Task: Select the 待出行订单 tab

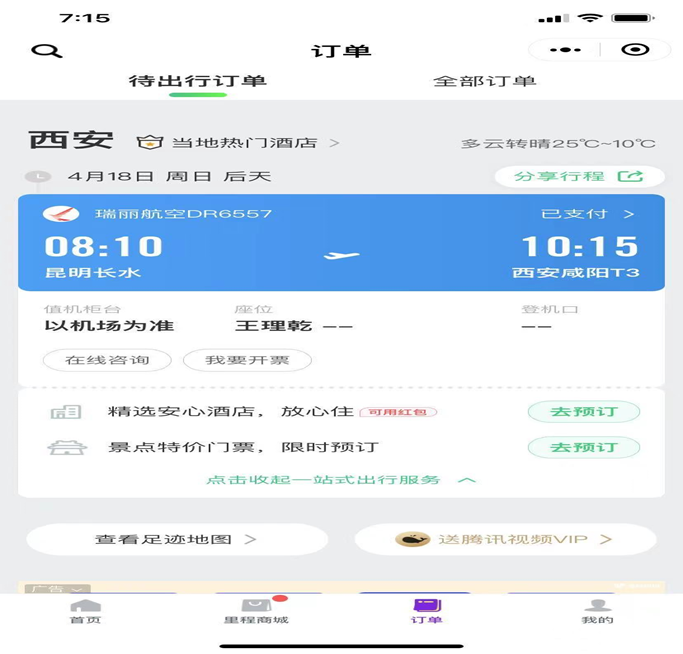Action: tap(197, 82)
